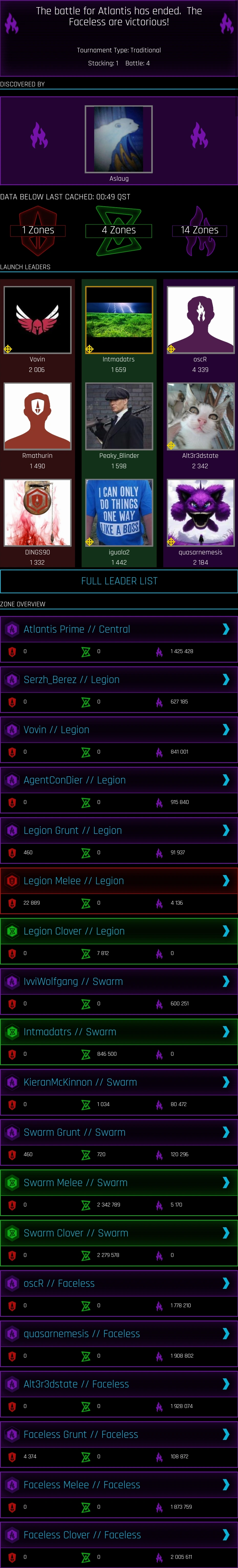View quasarnemesis in launch leaders
Image resolution: width=238 pixels, height=1568 pixels.
coord(200,513)
